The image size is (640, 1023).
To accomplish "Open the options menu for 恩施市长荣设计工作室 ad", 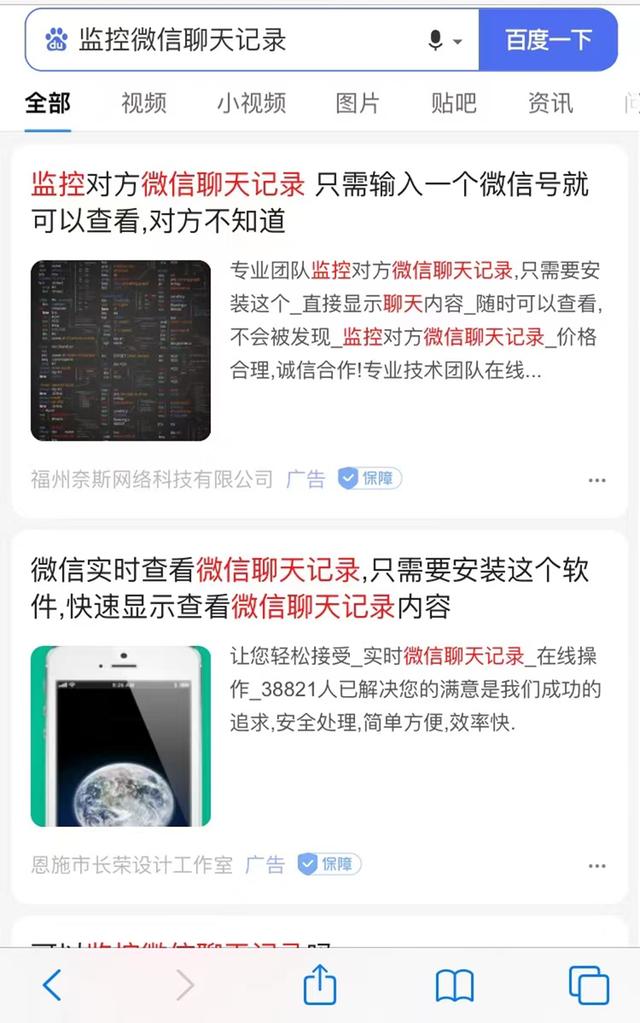I will pos(597,865).
